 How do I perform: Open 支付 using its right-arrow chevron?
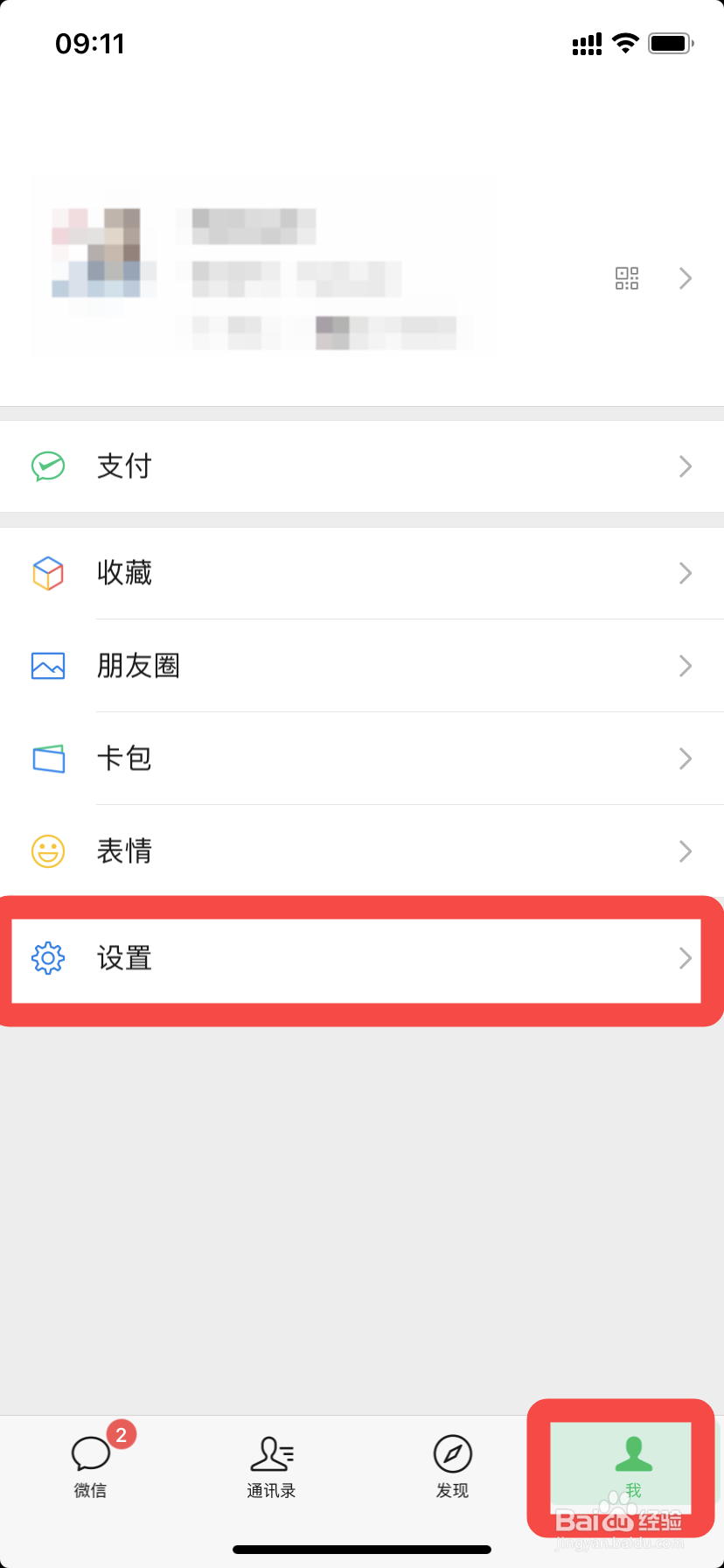click(686, 465)
